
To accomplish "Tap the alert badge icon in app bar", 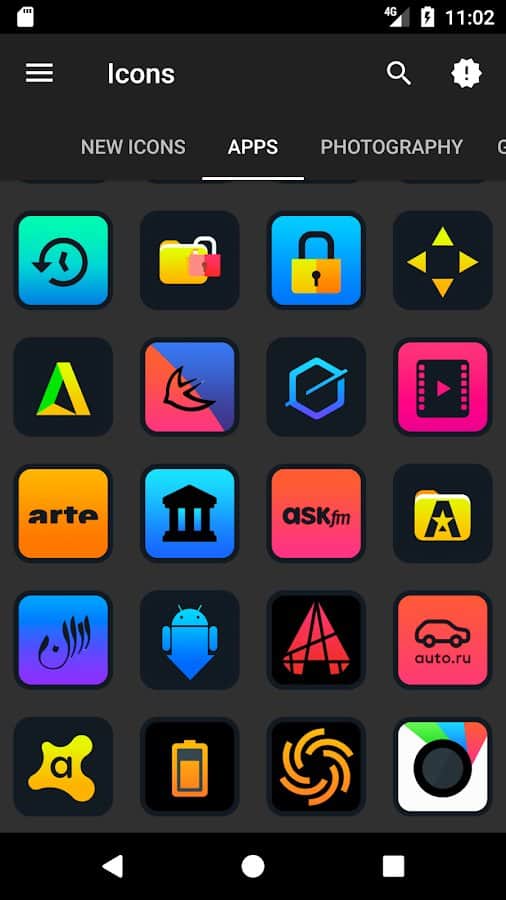I will [466, 73].
